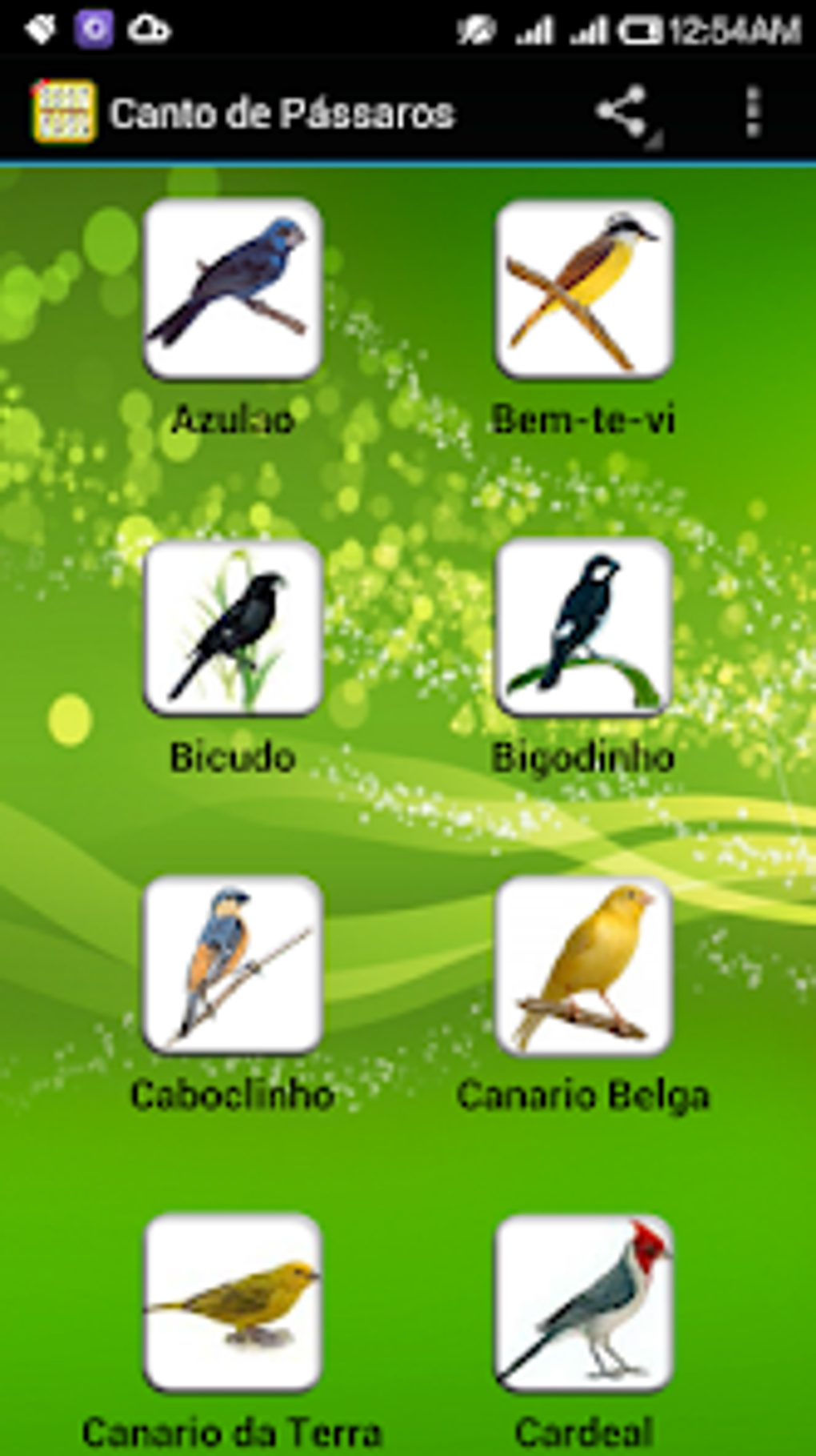Open the overflow menu
816x1456 pixels.
752,113
